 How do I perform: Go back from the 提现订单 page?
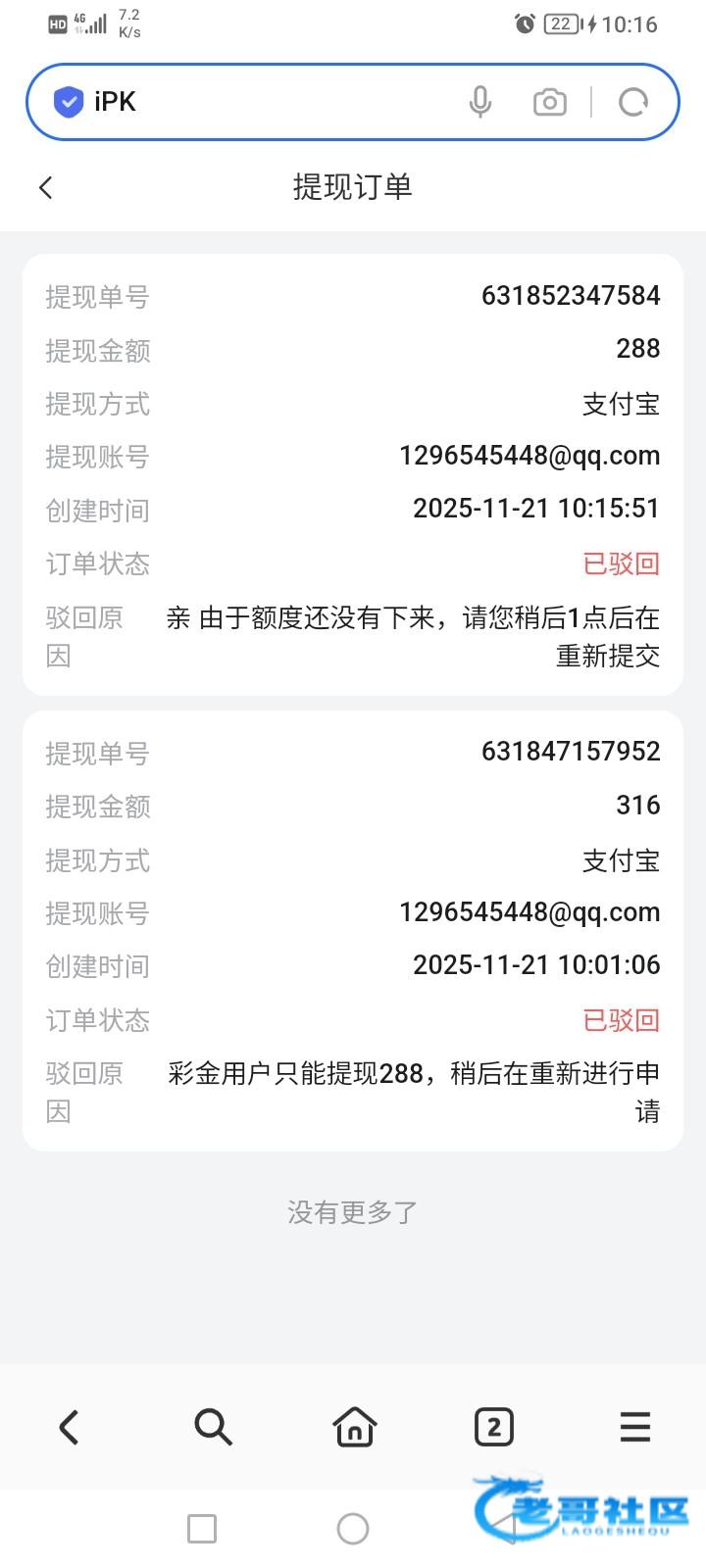(x=46, y=187)
